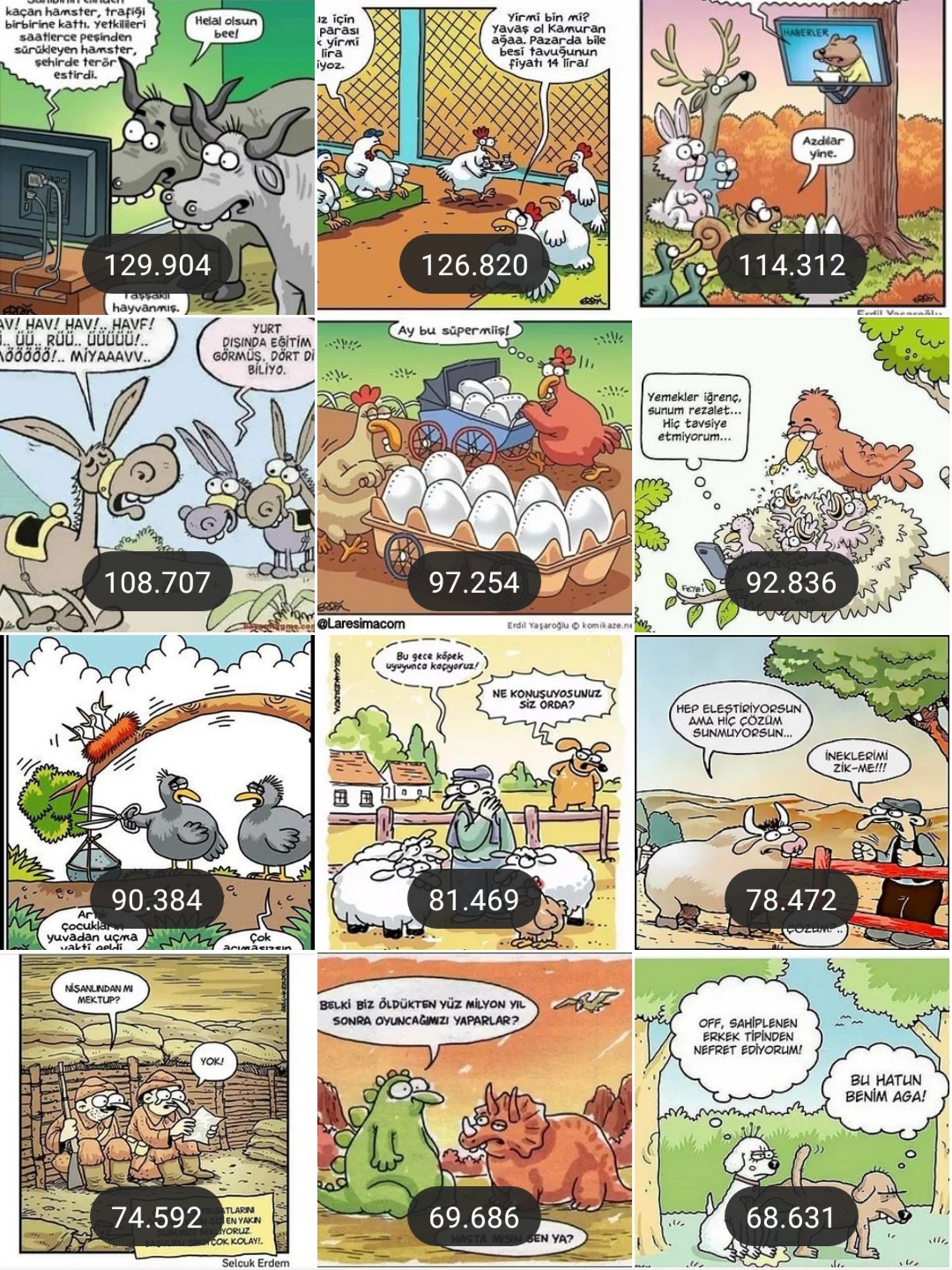View the soldiers cartoon showing 74.592
The width and height of the screenshot is (952, 1270).
tap(157, 1111)
